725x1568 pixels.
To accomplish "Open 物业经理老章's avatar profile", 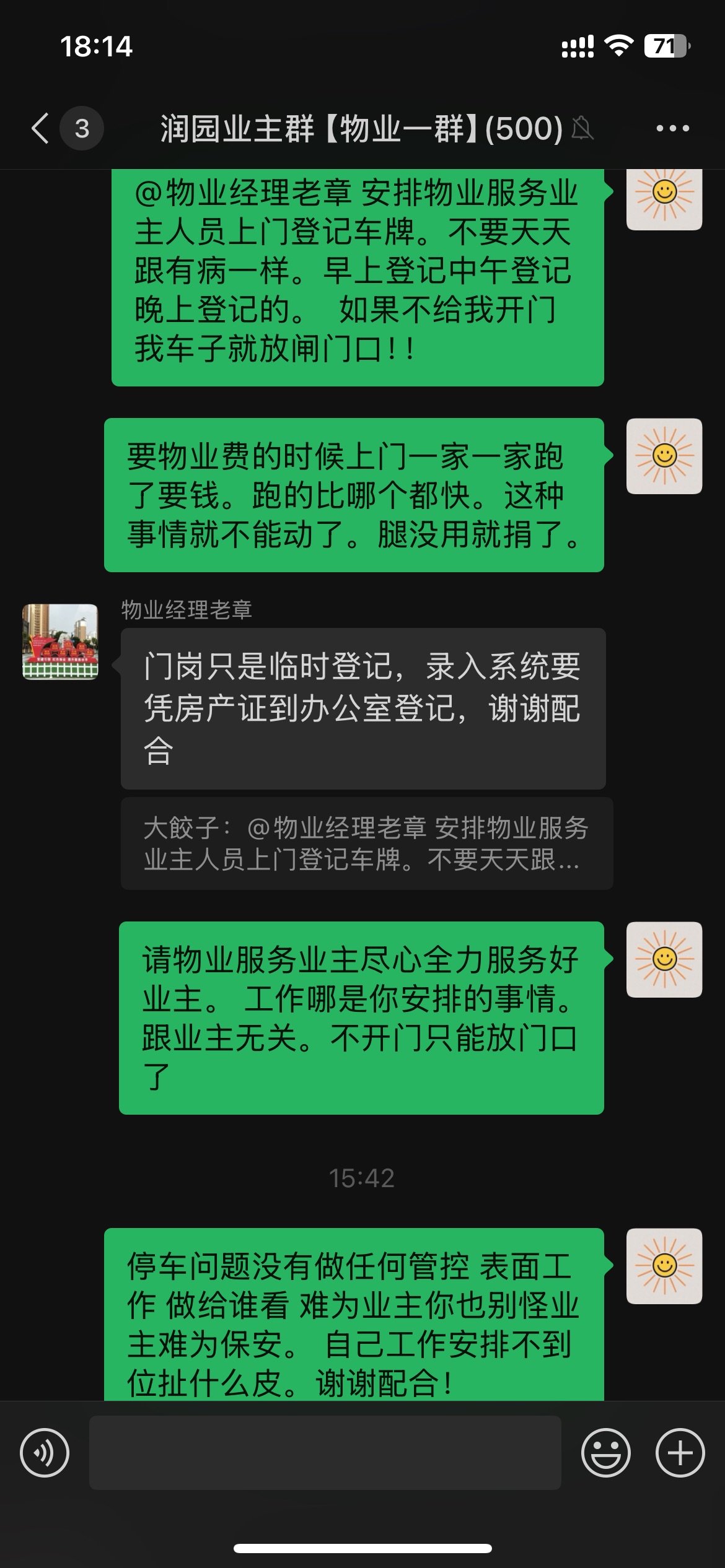I will tap(60, 642).
